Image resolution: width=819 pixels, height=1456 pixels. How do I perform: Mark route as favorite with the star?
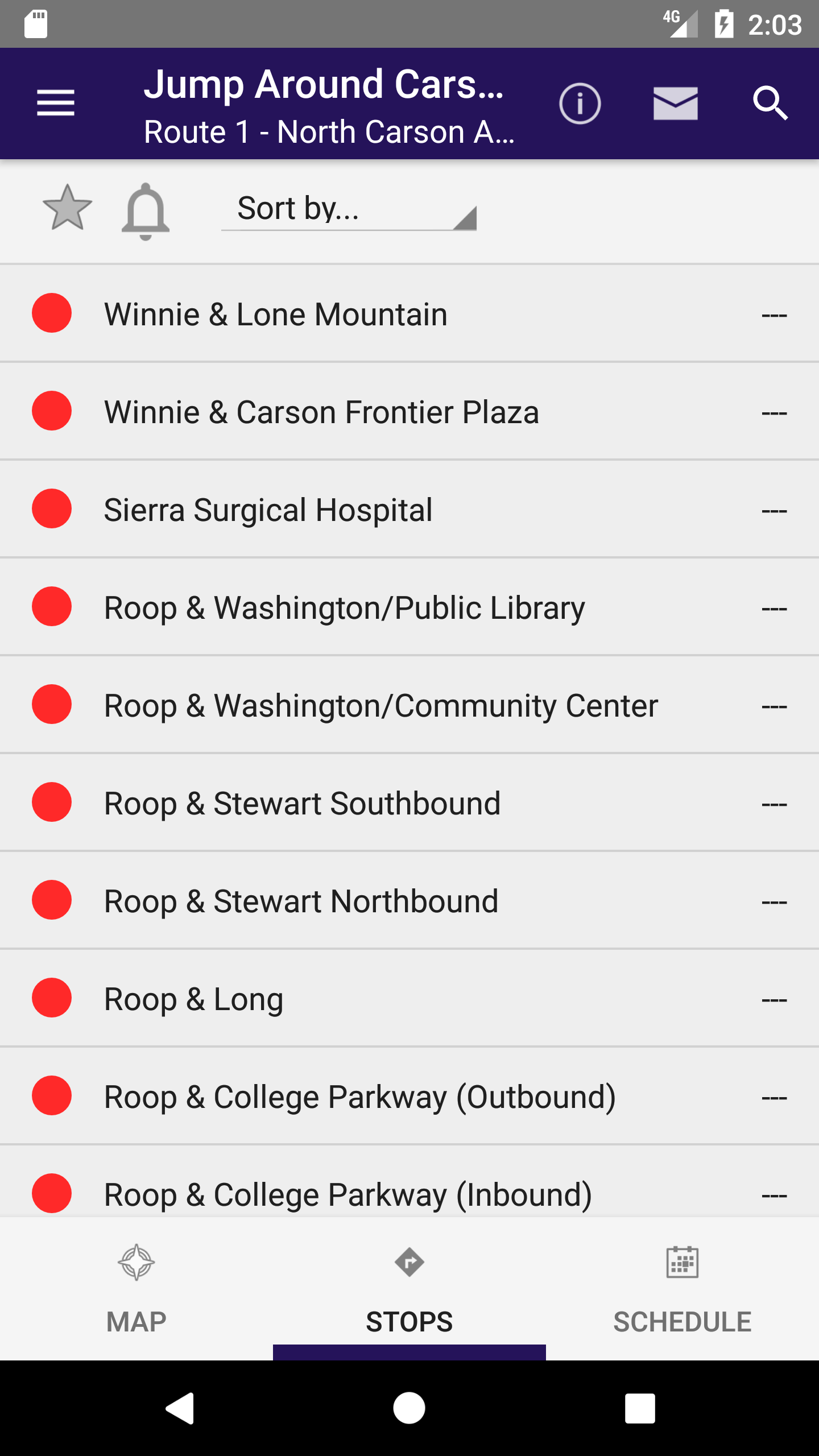(67, 209)
